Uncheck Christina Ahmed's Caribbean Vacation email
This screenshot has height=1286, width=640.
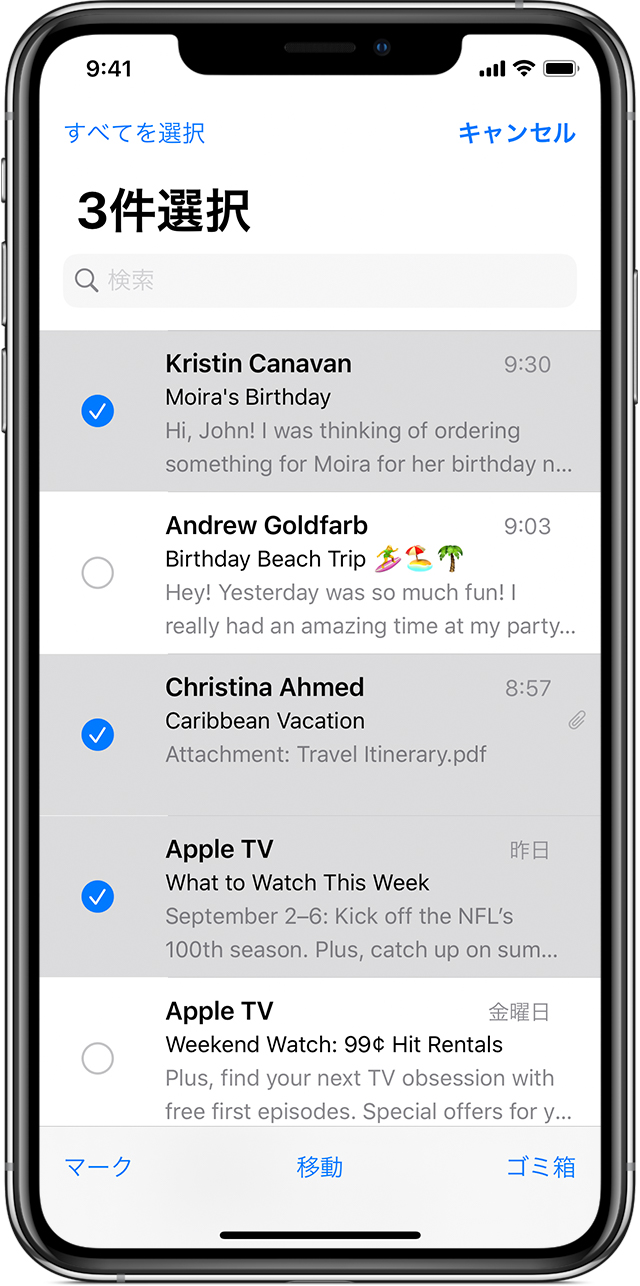click(x=97, y=735)
